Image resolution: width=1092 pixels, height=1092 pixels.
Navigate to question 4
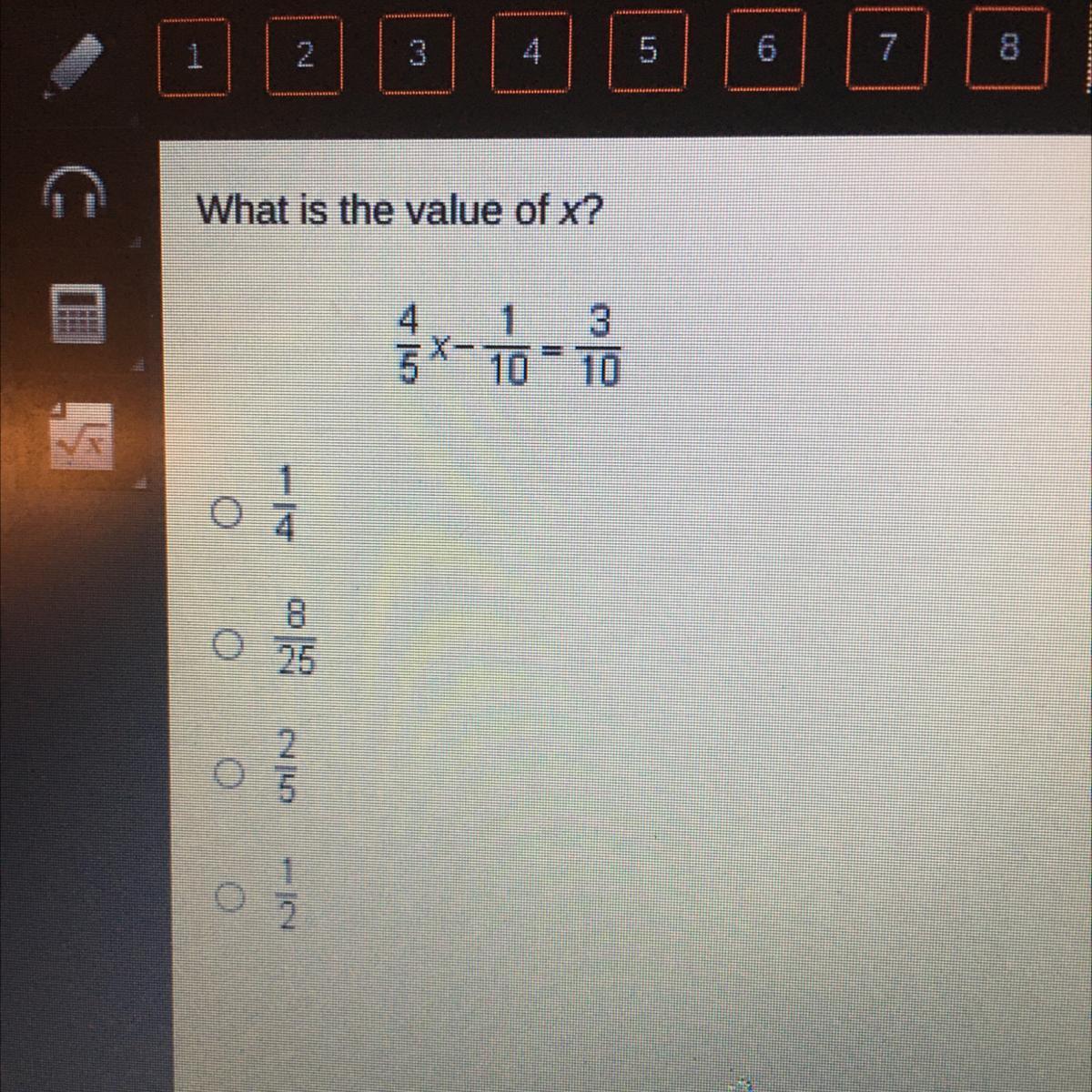tap(531, 52)
